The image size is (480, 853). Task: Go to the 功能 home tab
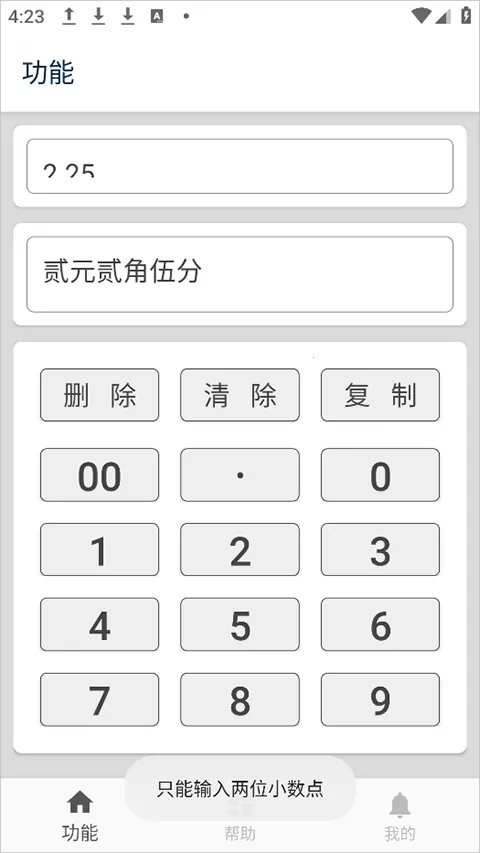pos(80,816)
